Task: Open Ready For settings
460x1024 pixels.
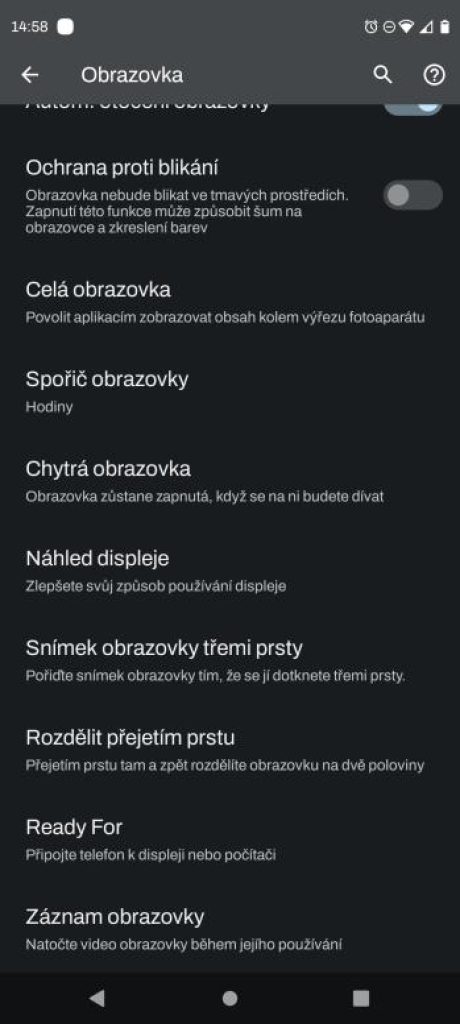Action: (230, 840)
